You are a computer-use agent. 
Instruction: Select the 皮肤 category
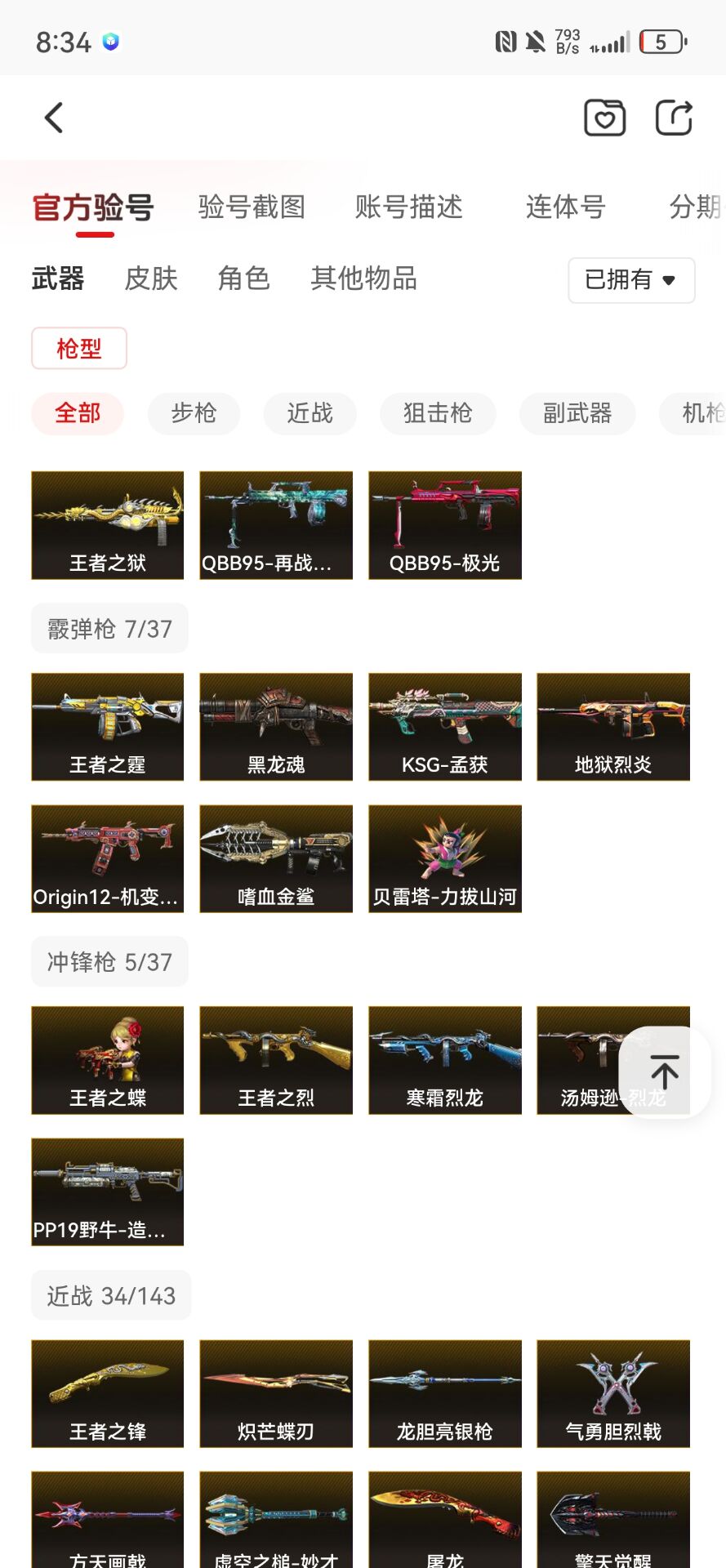point(151,278)
